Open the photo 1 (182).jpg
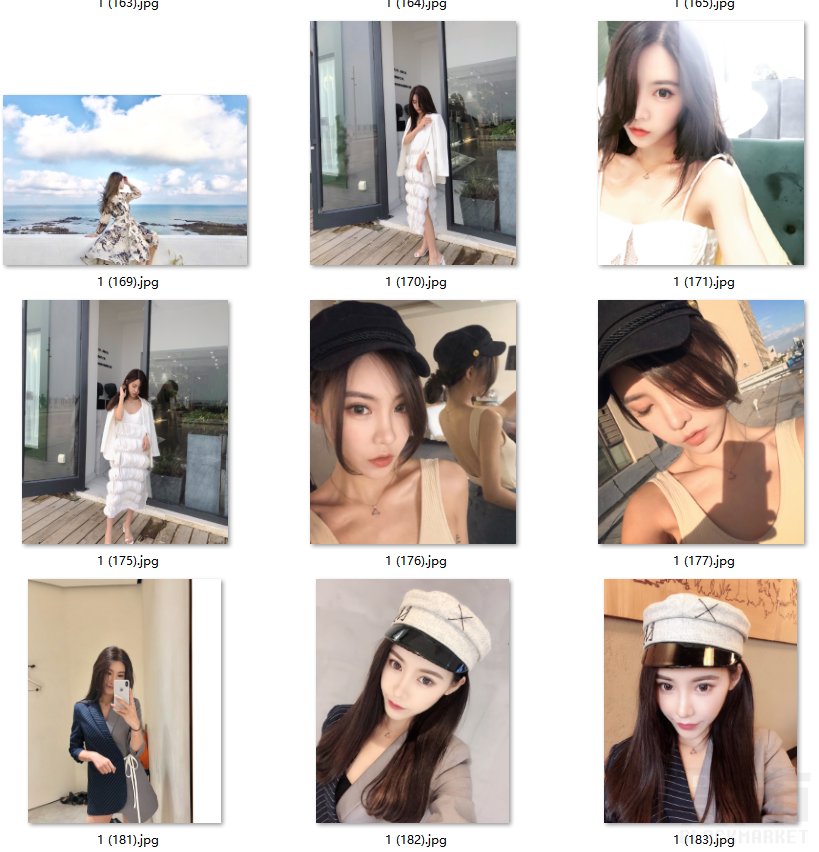The image size is (819, 852). pyautogui.click(x=413, y=701)
